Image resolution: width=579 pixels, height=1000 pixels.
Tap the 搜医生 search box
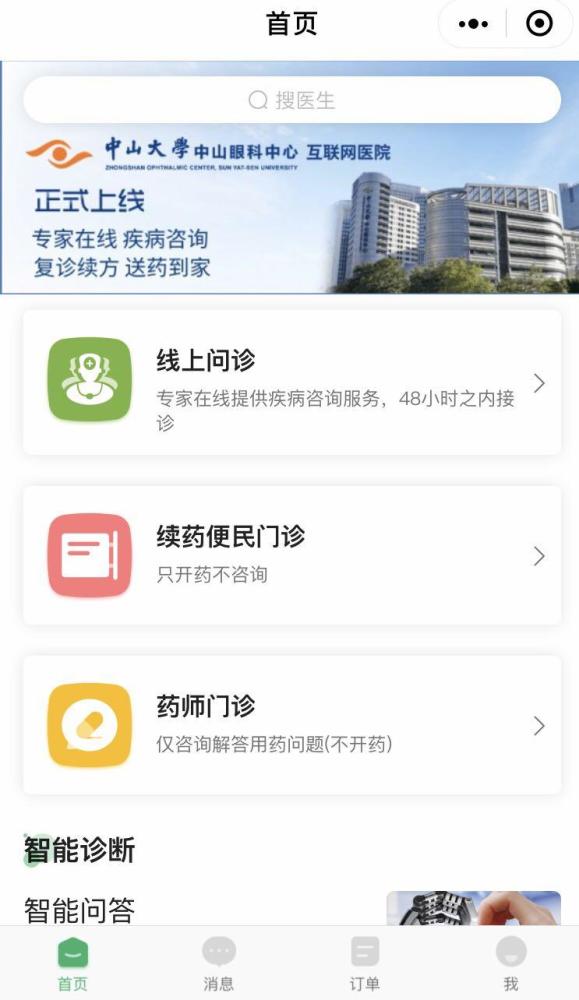pyautogui.click(x=292, y=100)
